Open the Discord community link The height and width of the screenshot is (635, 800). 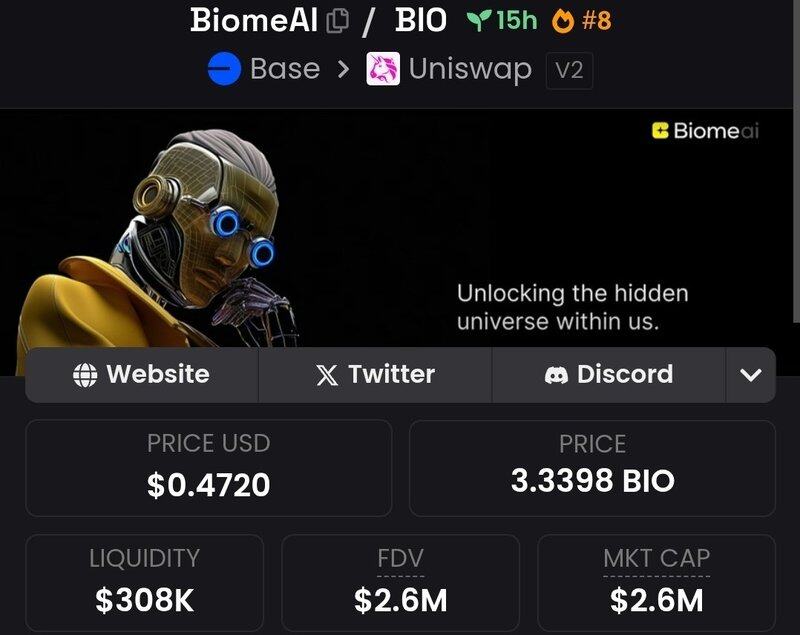pos(608,375)
